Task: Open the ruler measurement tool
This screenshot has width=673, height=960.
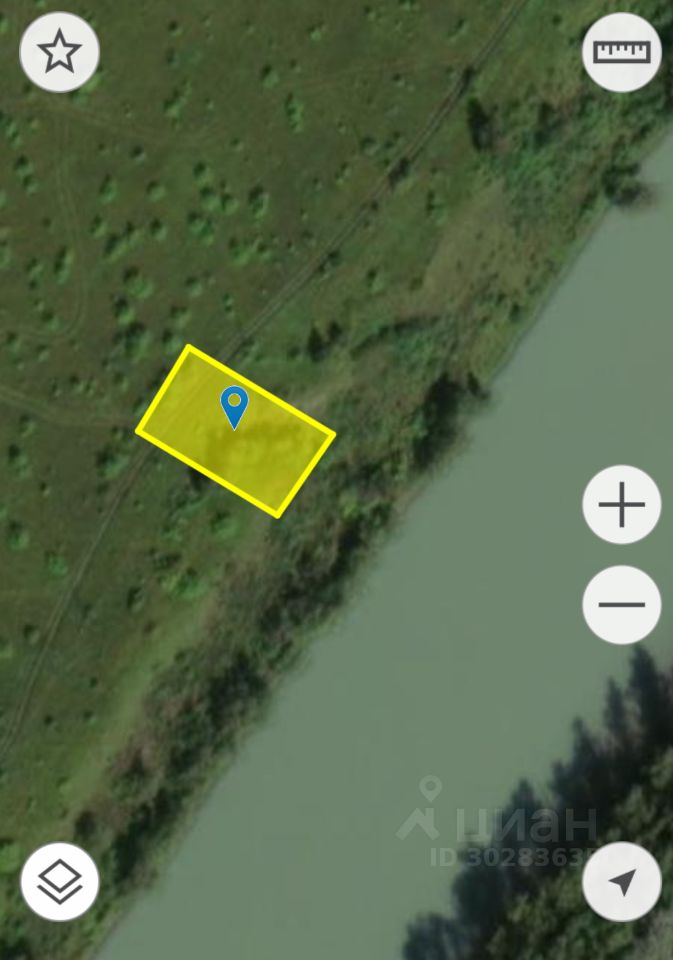Action: click(621, 52)
